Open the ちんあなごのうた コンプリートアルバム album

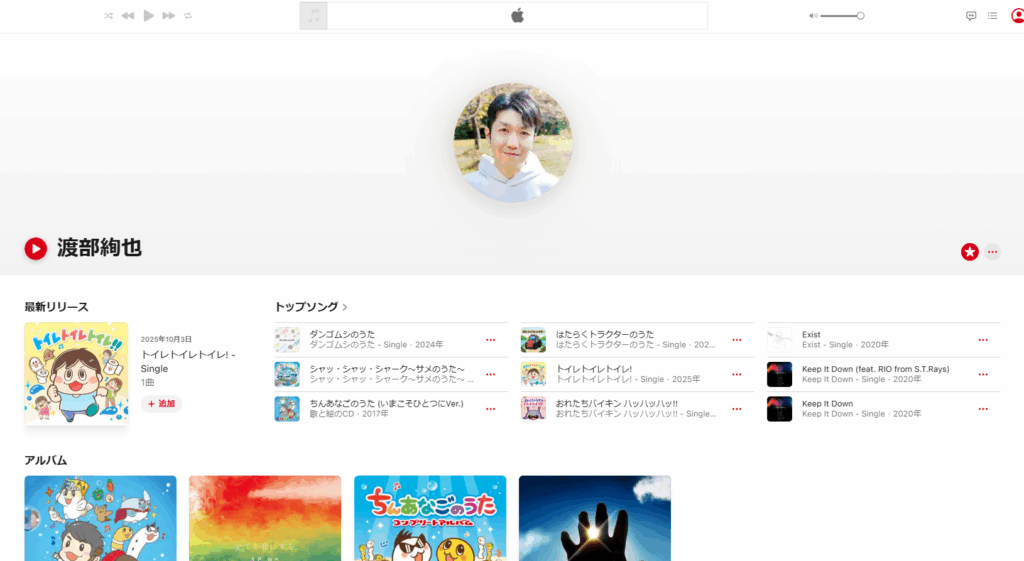tap(430, 518)
